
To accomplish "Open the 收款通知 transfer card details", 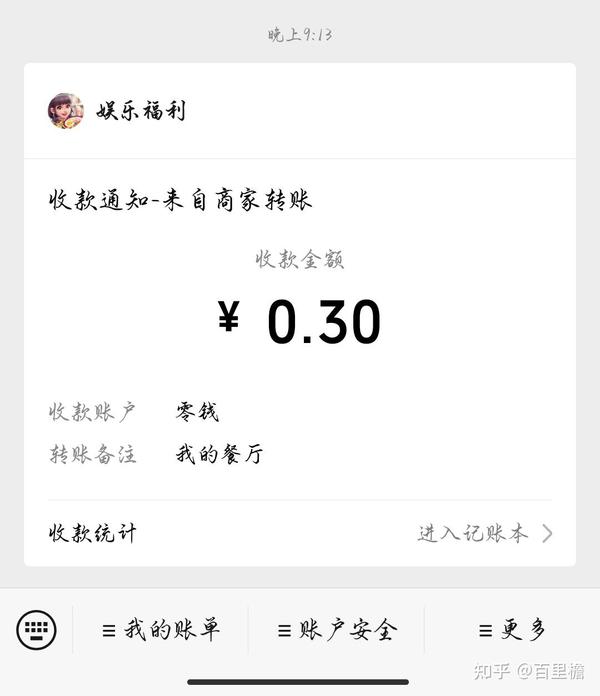I will (300, 320).
